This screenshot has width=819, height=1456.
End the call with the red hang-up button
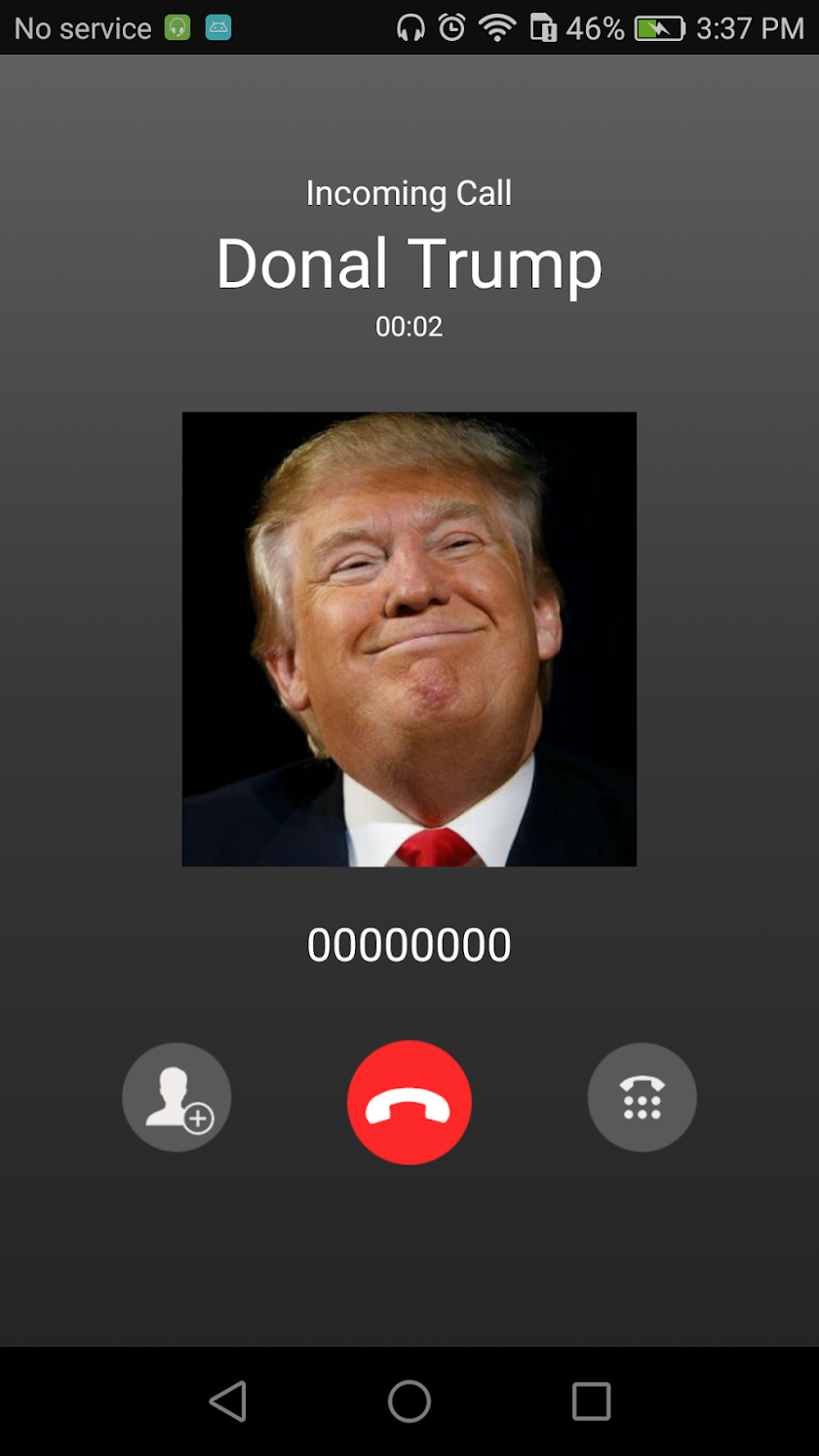pyautogui.click(x=409, y=1102)
